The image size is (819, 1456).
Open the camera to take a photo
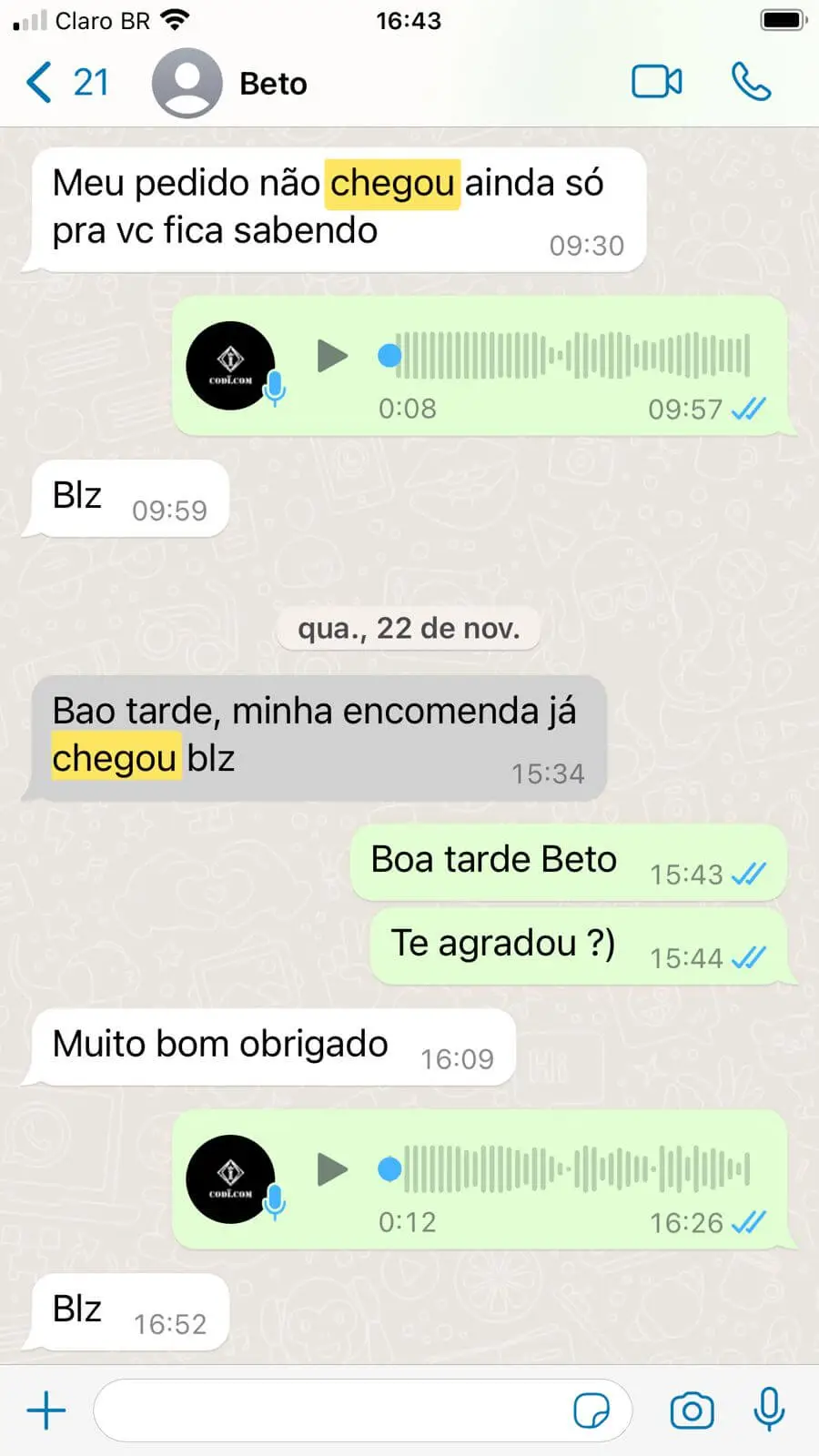click(x=692, y=1410)
